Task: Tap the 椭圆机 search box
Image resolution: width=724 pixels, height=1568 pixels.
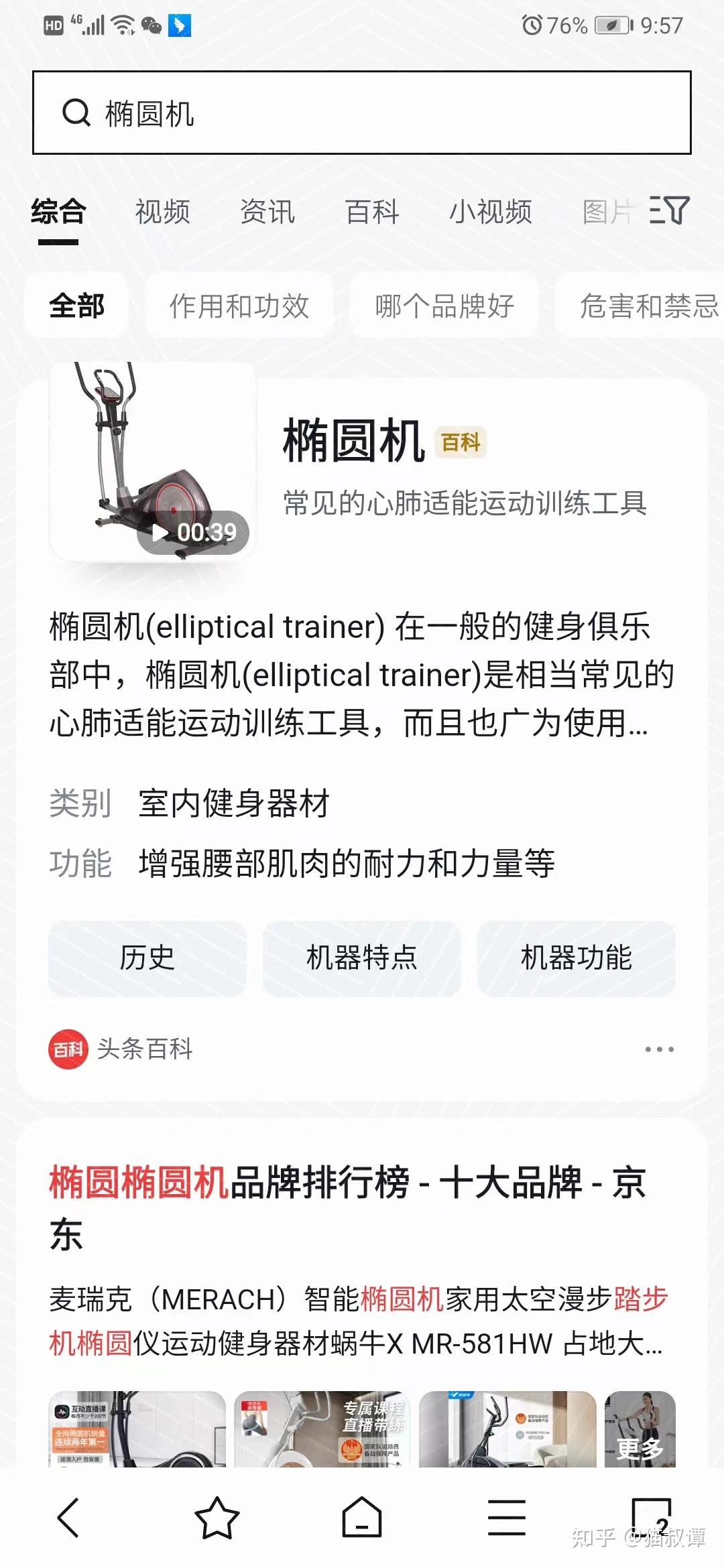Action: 362,113
